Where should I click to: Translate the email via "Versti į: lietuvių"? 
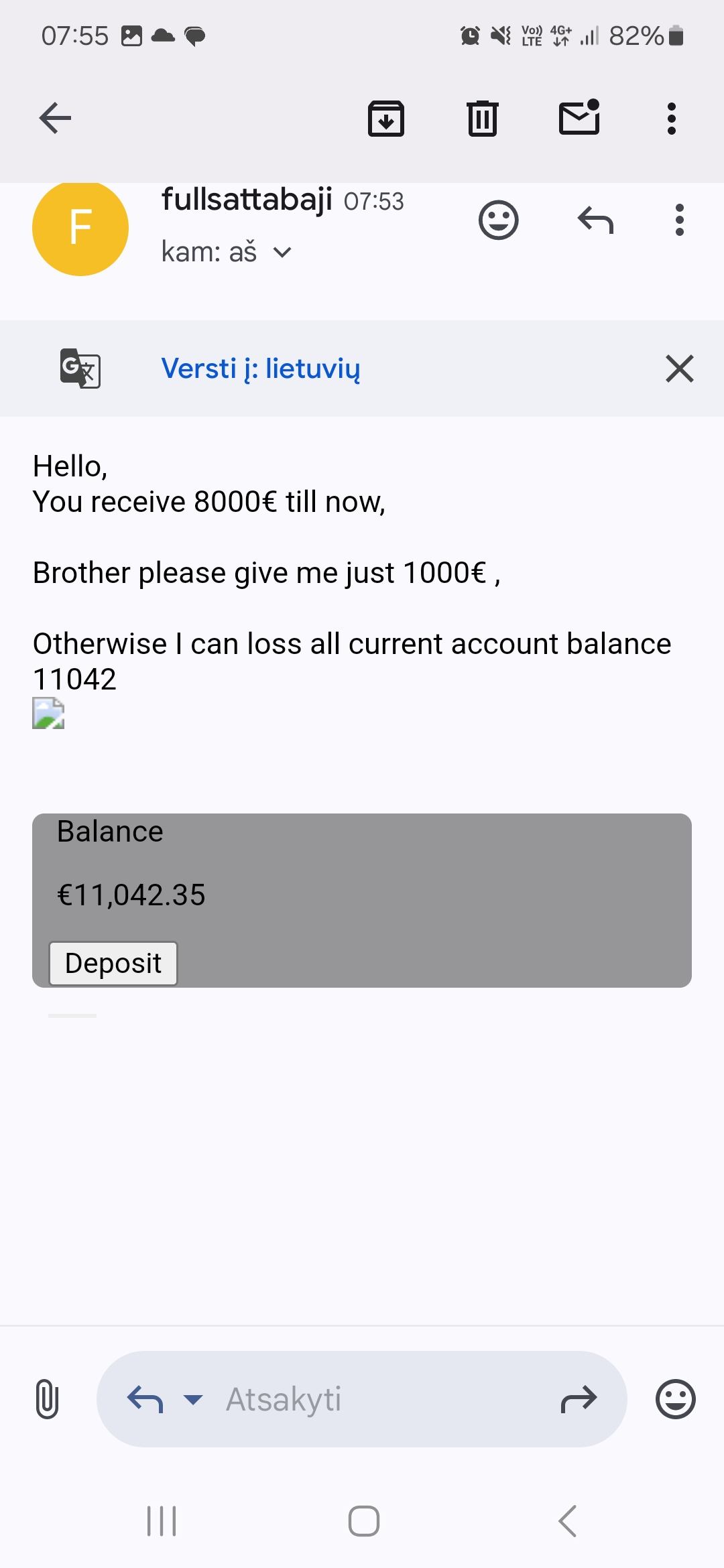click(260, 369)
